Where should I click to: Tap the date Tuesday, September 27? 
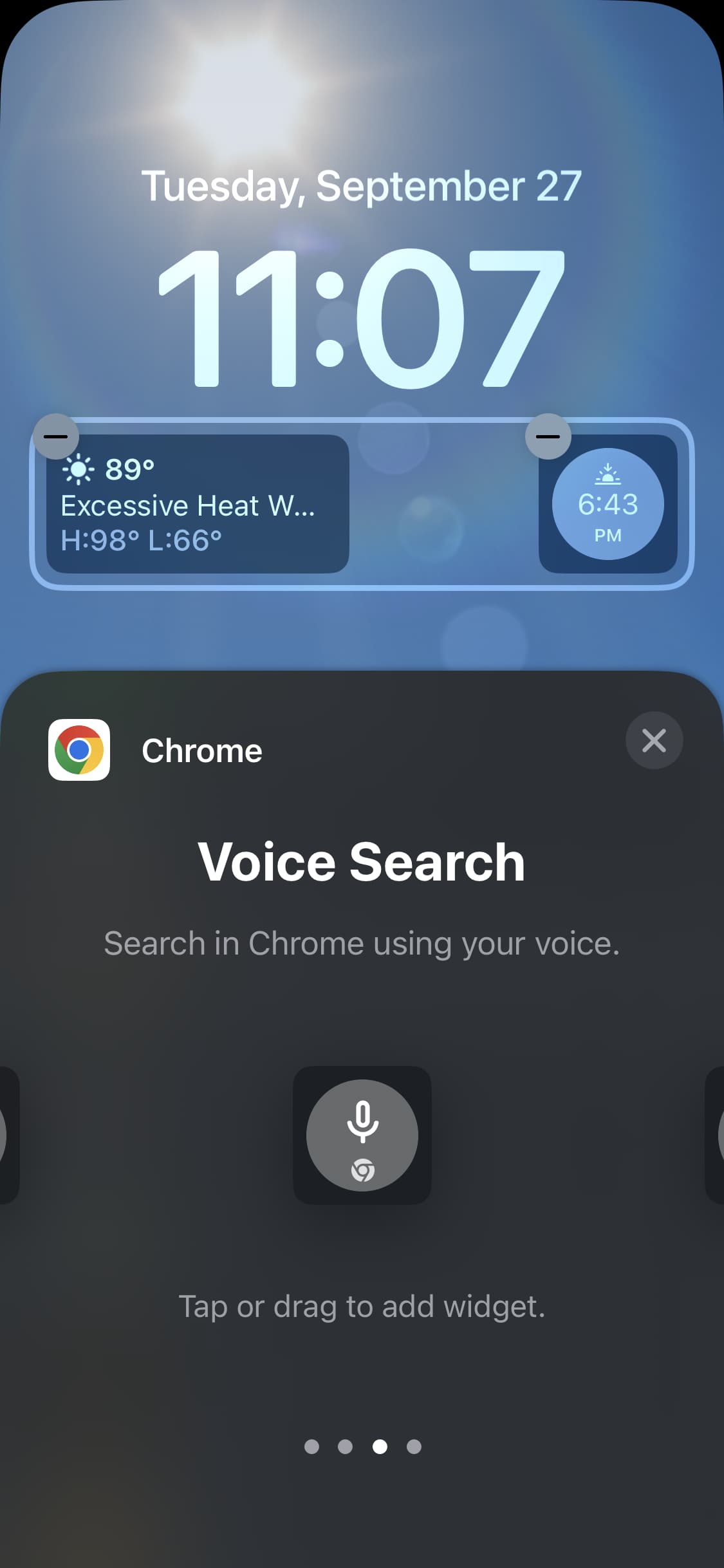coord(362,187)
